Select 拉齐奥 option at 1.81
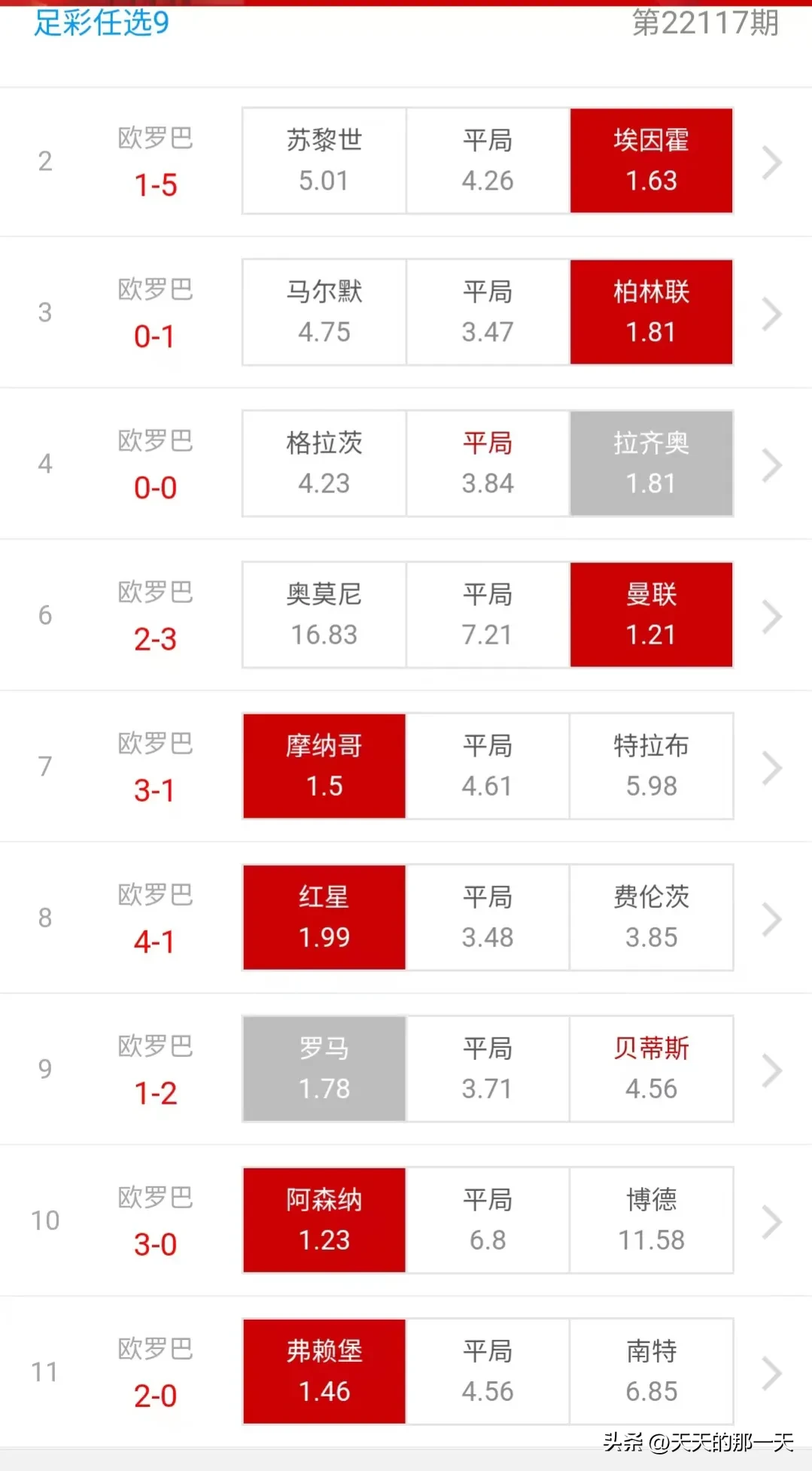 tap(651, 463)
